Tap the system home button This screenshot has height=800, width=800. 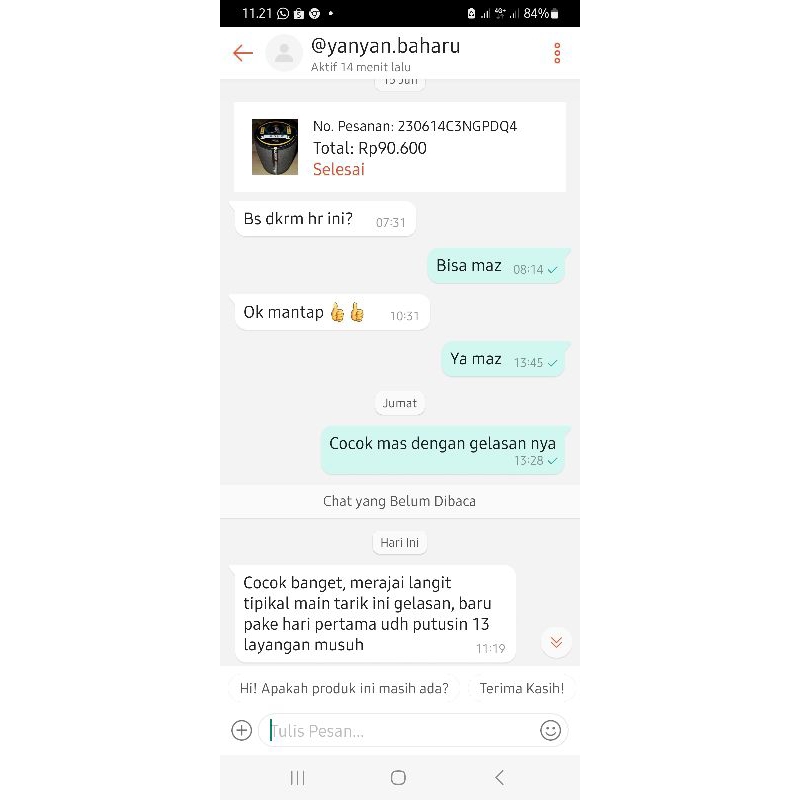398,777
